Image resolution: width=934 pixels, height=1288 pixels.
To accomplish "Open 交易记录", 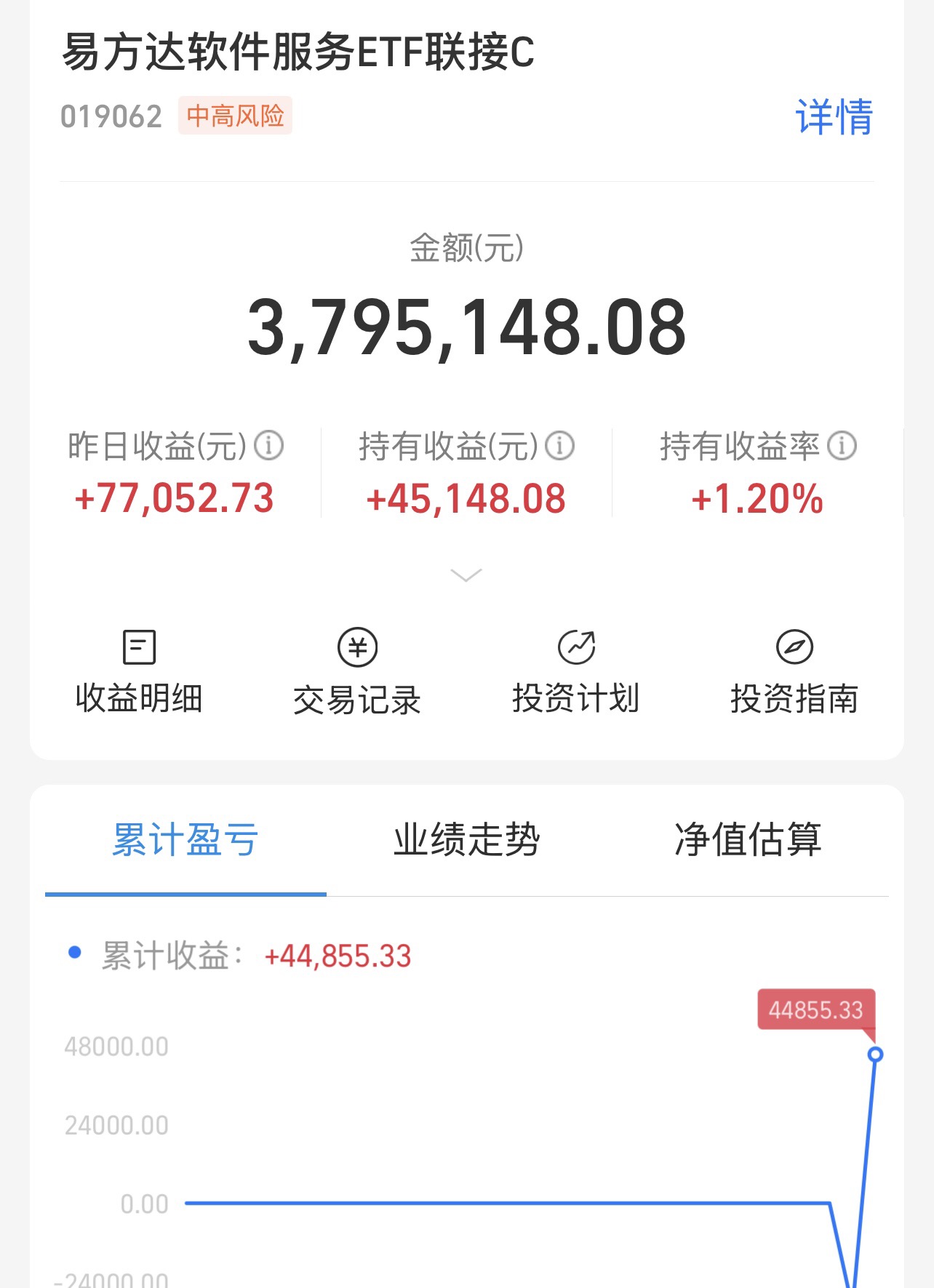I will [x=357, y=672].
